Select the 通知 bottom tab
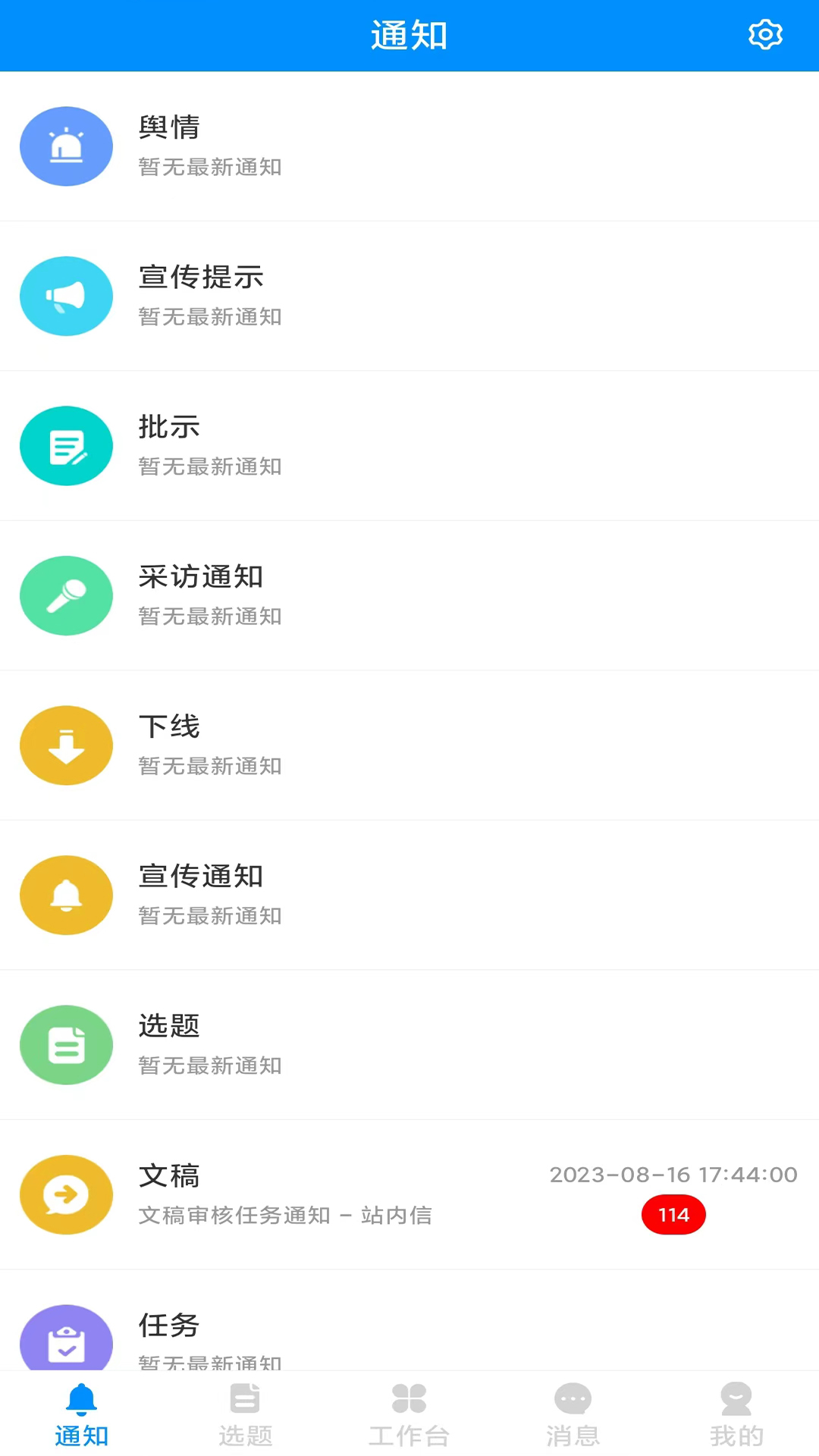819x1456 pixels. coord(82,1415)
